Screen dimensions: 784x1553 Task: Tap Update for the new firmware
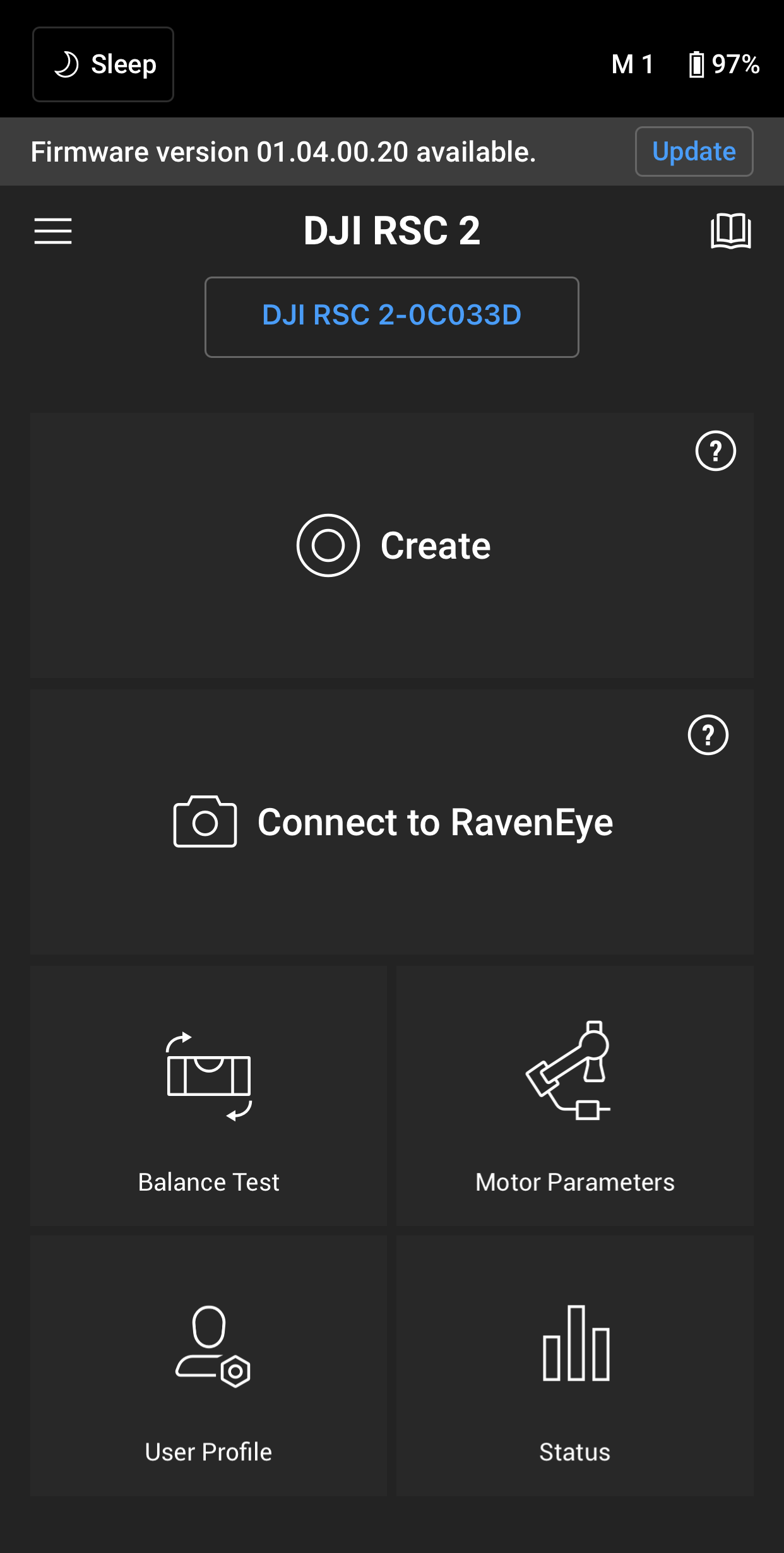pos(694,152)
